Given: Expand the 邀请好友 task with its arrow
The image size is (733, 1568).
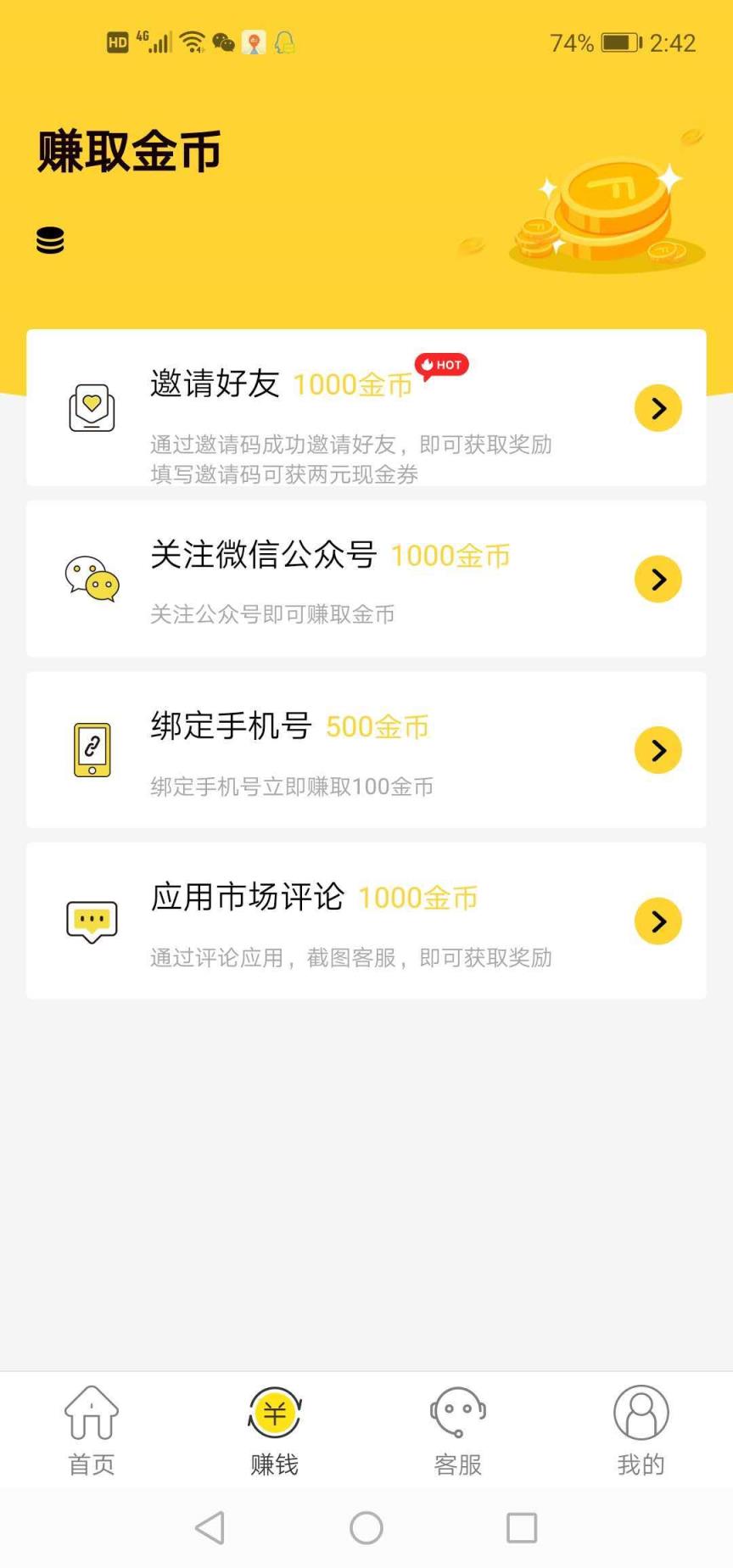Looking at the screenshot, I should [x=657, y=408].
